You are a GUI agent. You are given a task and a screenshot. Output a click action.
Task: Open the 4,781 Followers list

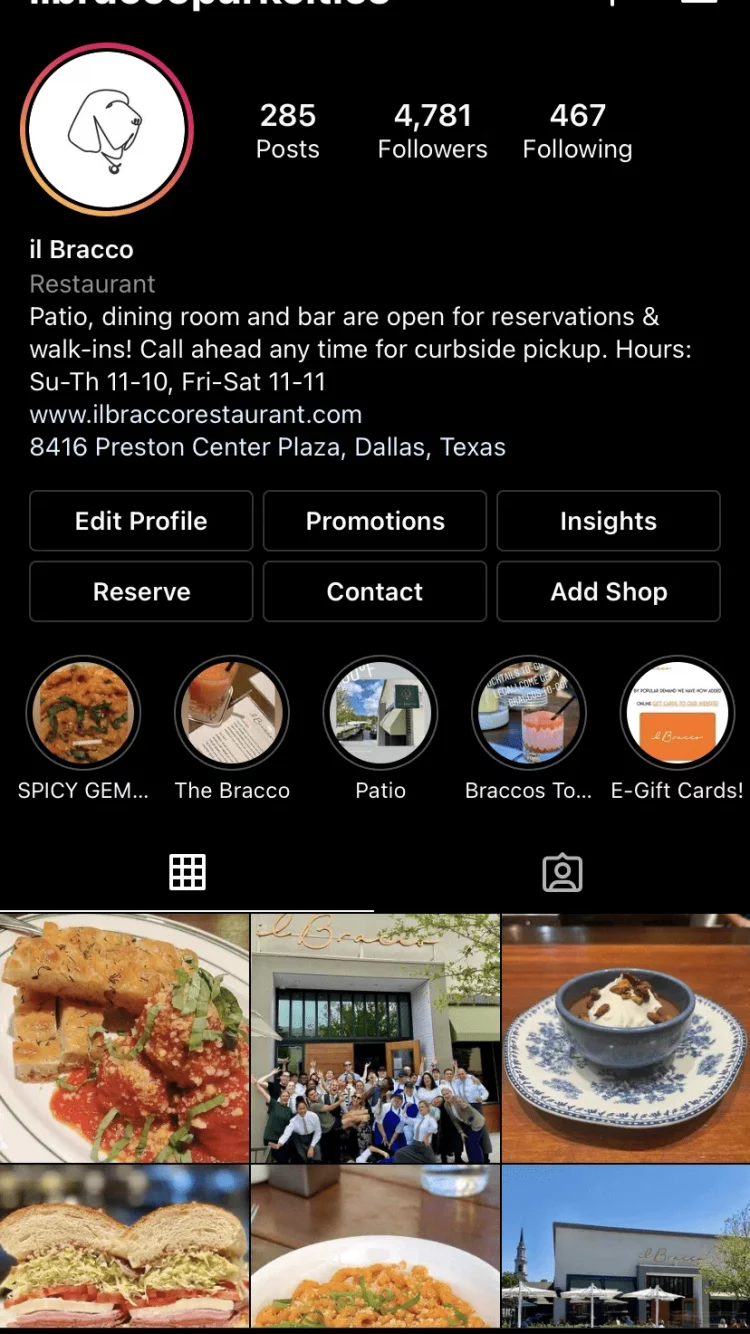[x=432, y=131]
